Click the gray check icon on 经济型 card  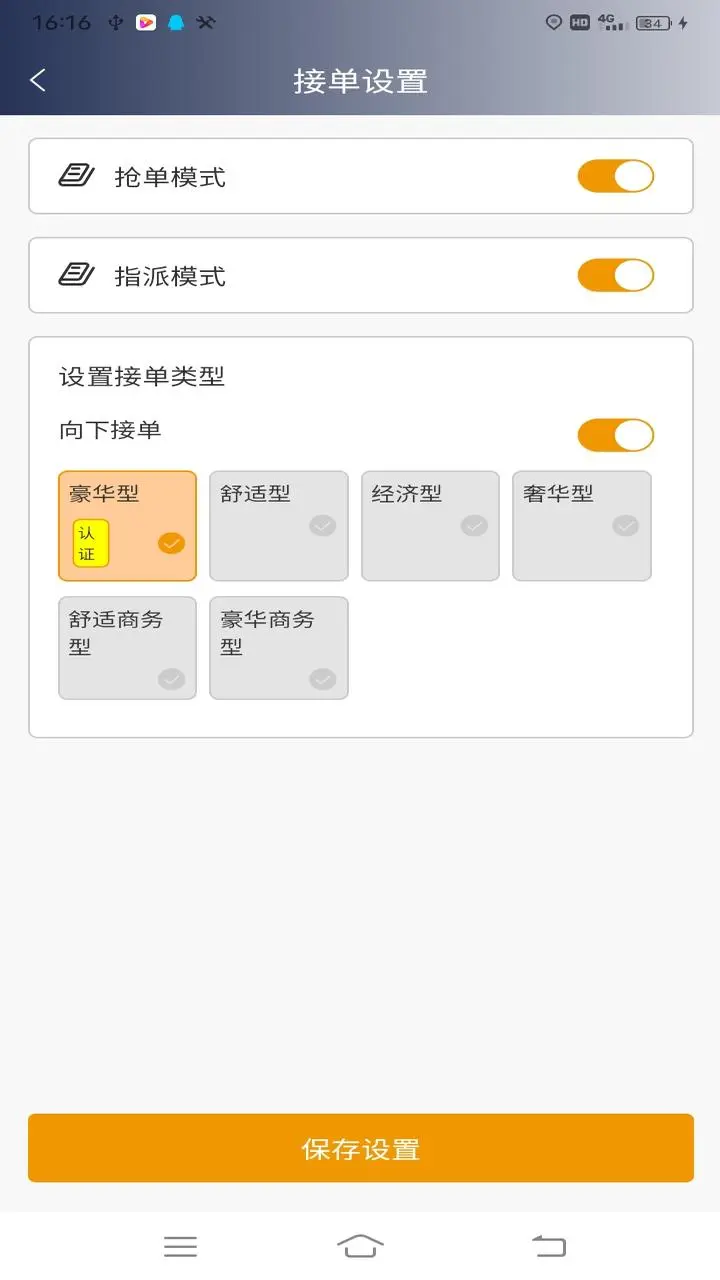point(475,526)
